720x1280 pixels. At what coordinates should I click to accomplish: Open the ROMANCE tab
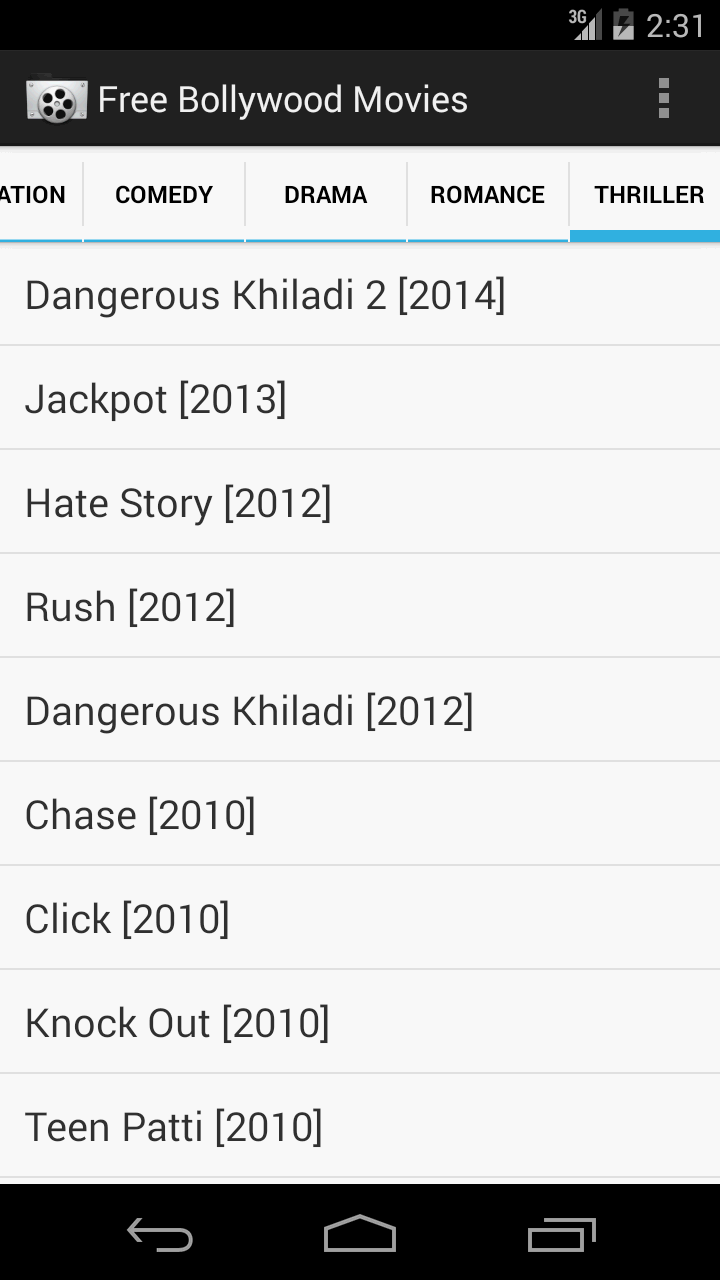487,194
